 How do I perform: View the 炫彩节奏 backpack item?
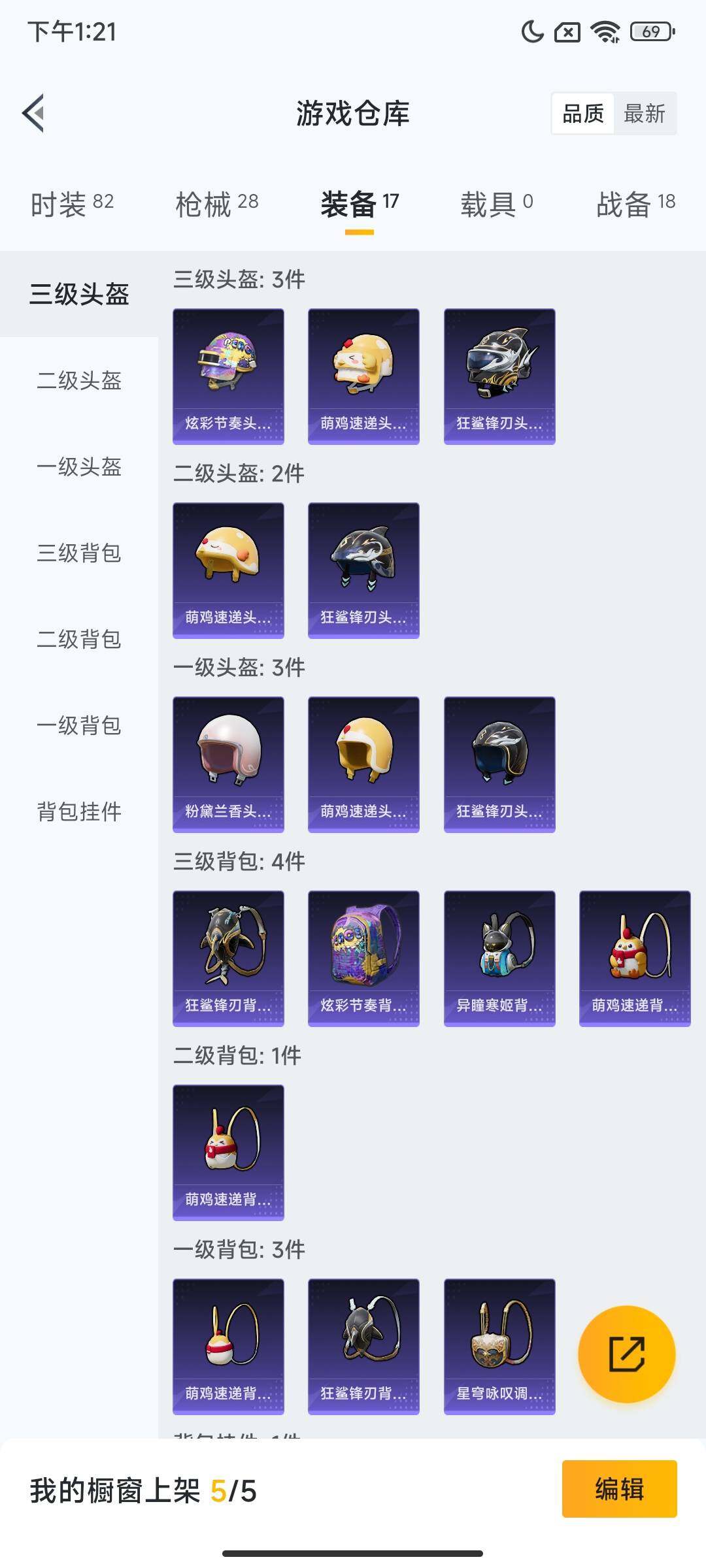(x=363, y=958)
